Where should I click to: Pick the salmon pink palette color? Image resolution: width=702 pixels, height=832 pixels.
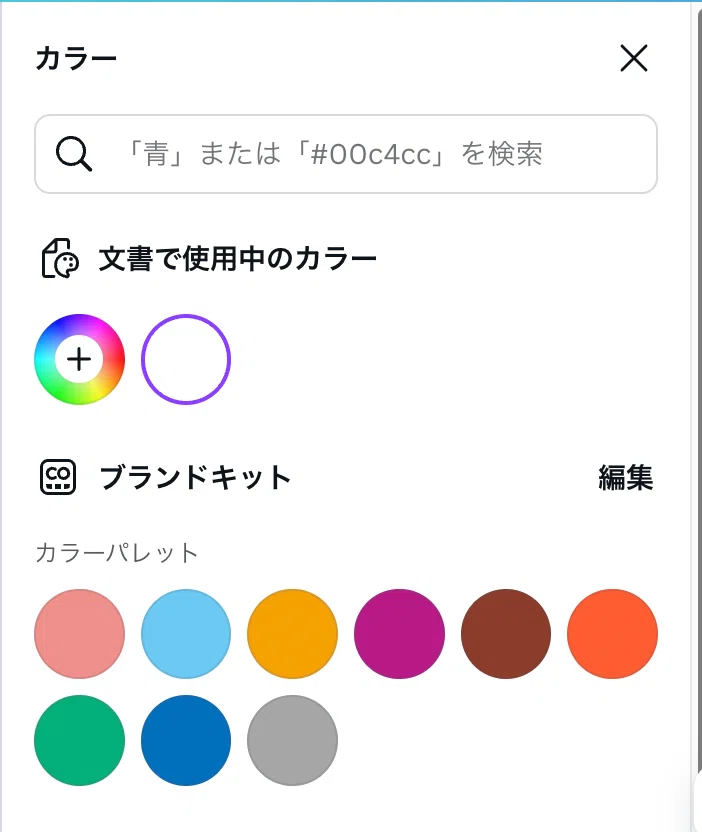(80, 634)
